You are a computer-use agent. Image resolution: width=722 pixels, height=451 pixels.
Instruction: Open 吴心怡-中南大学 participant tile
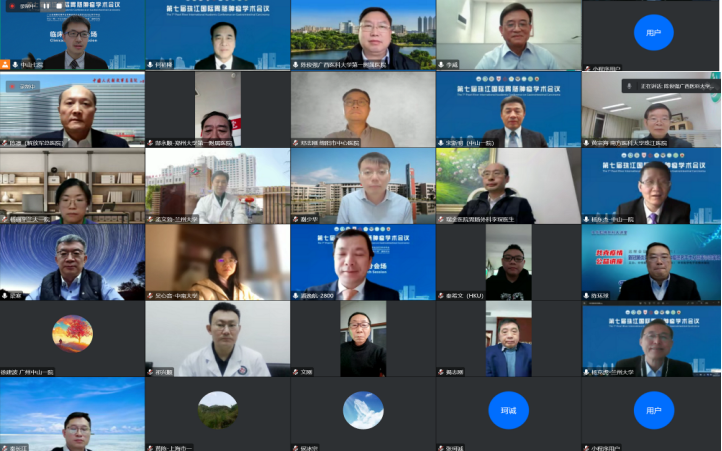[x=217, y=262]
